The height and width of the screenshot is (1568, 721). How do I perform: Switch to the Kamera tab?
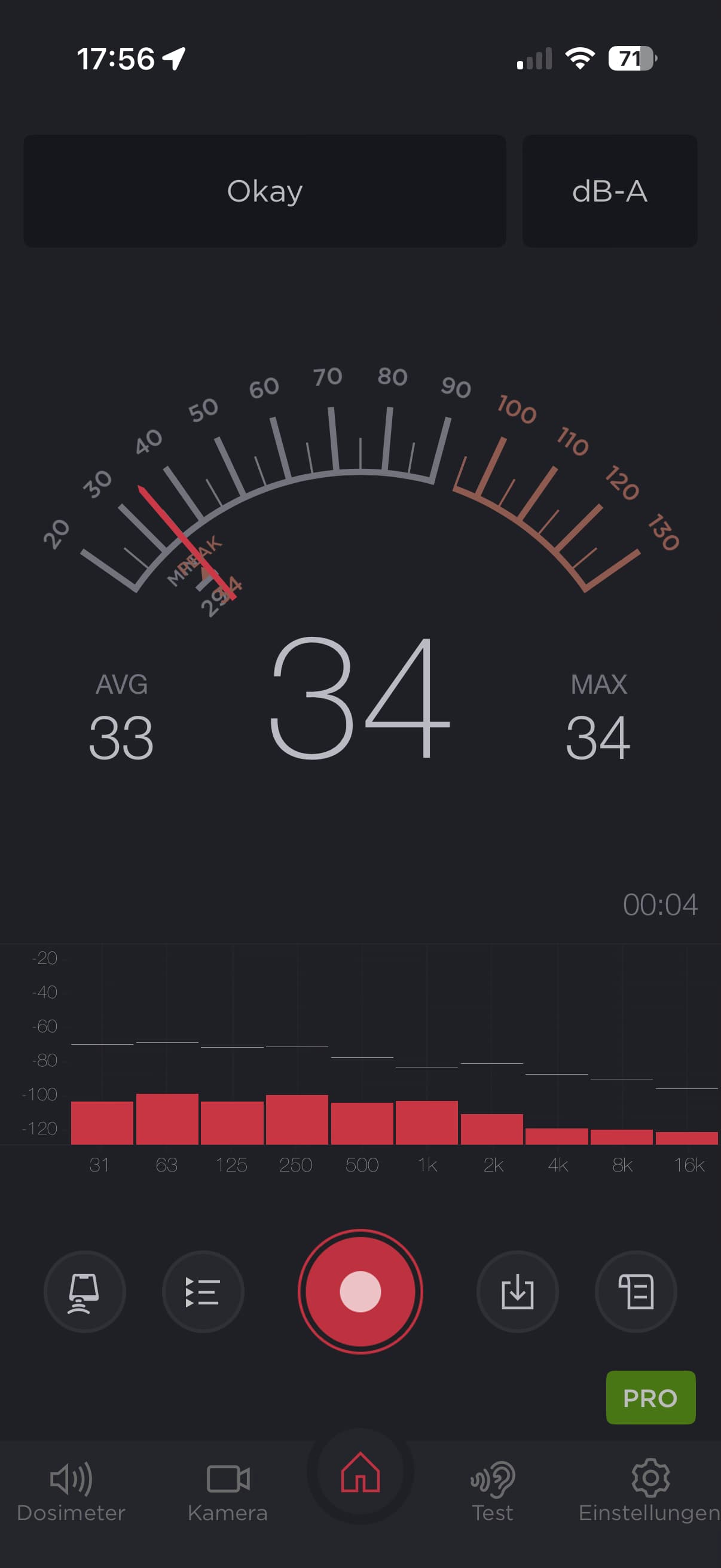coord(228,1491)
